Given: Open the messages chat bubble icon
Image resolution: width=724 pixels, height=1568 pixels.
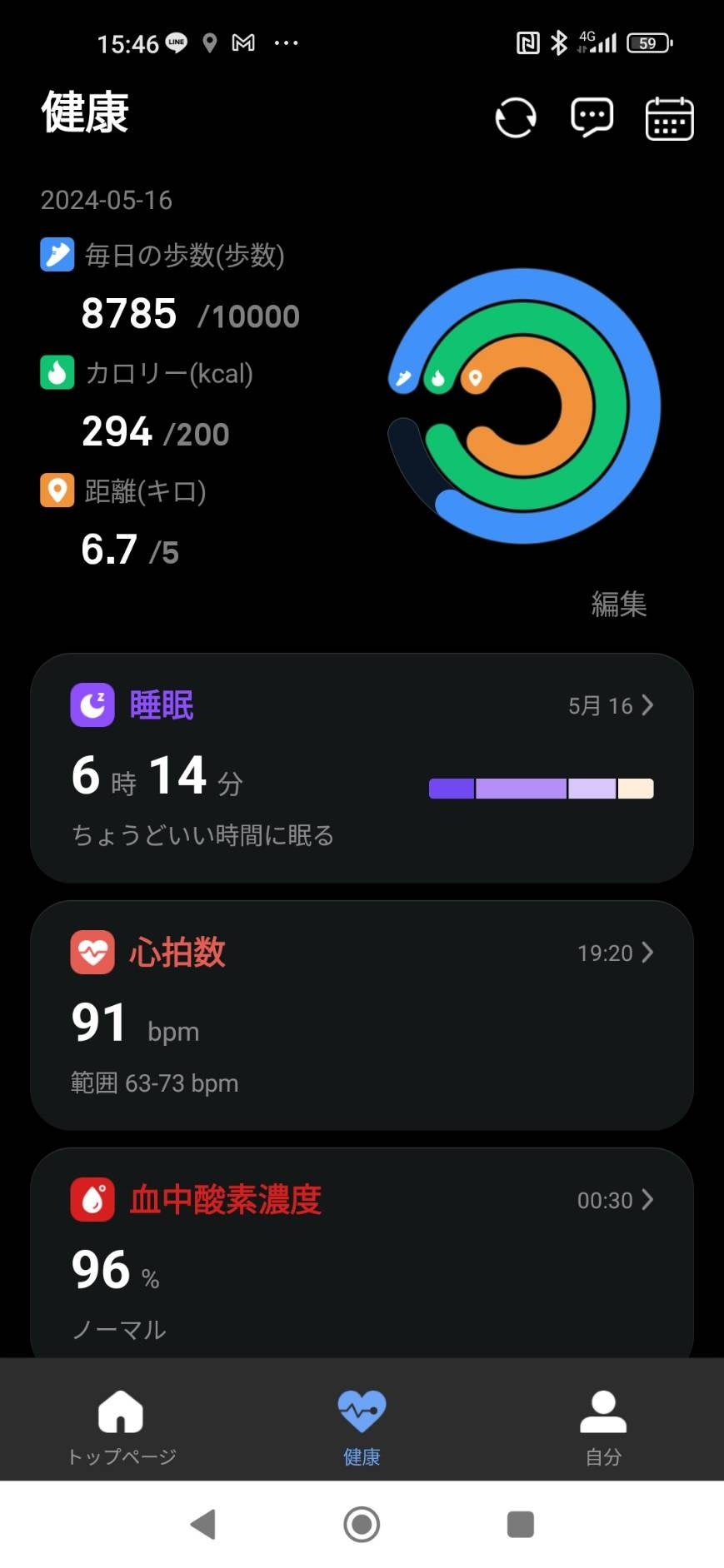Looking at the screenshot, I should (x=592, y=117).
